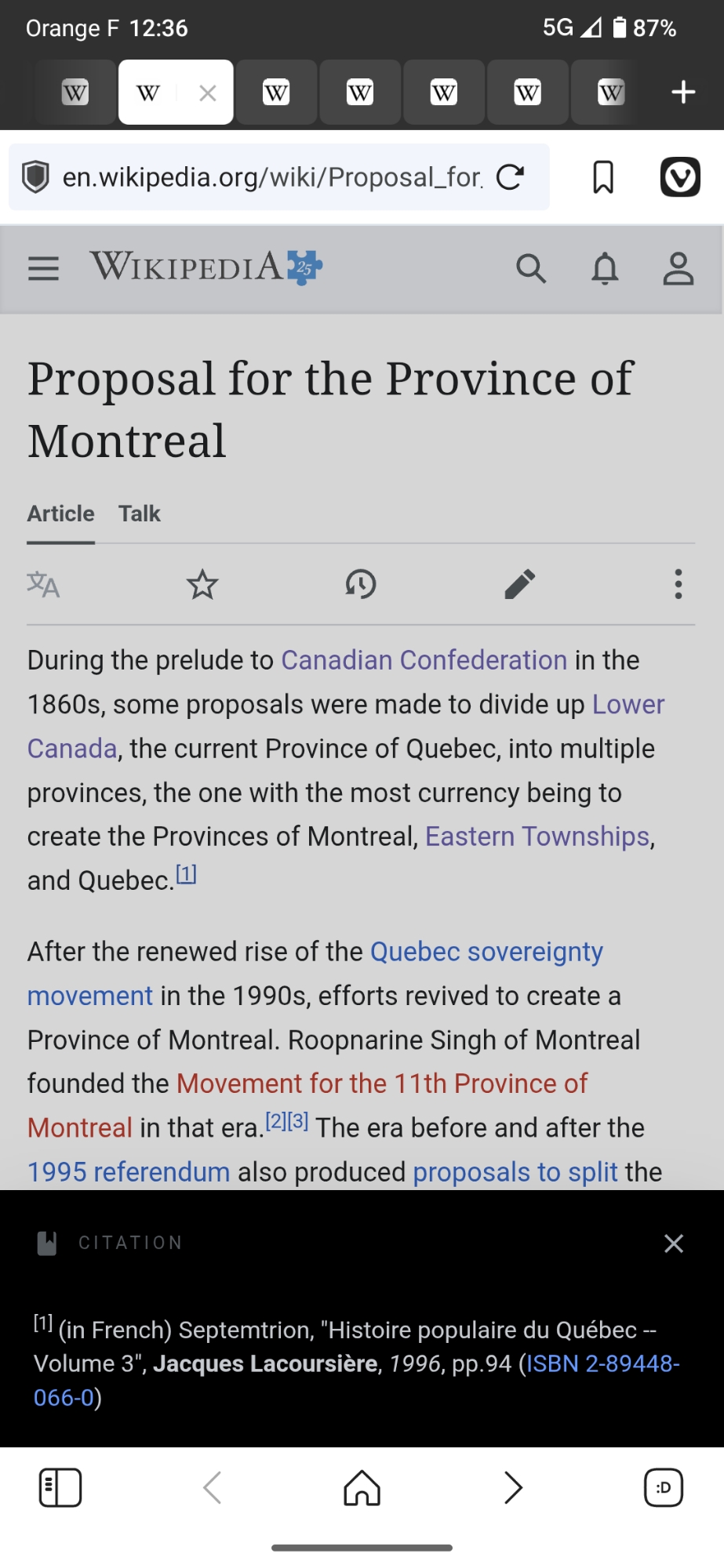
Task: Open the article language selector
Action: coord(44,584)
